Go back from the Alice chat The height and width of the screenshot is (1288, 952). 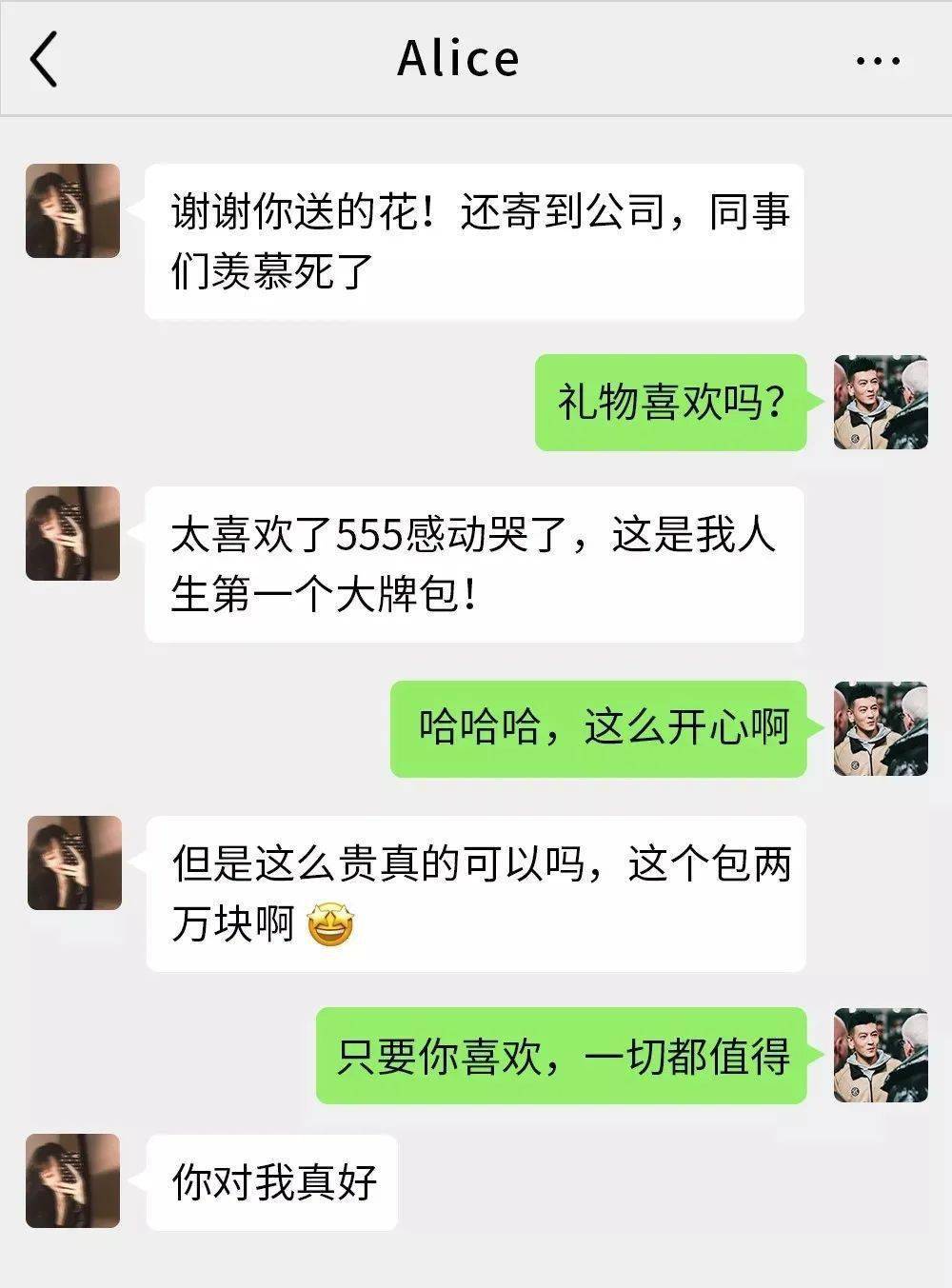click(44, 59)
